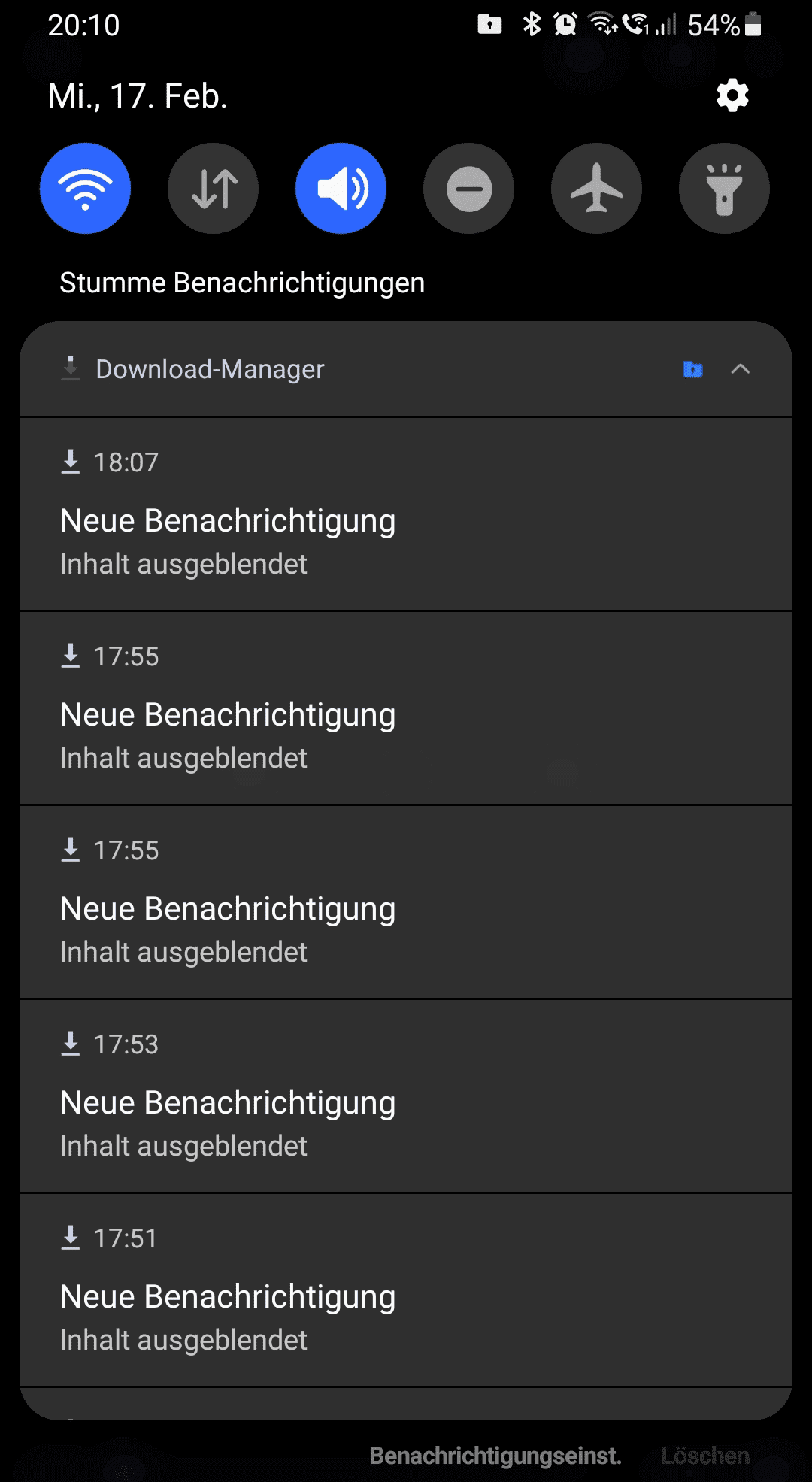
Task: Turn off the Wi-Fi quick toggle
Action: click(x=85, y=188)
